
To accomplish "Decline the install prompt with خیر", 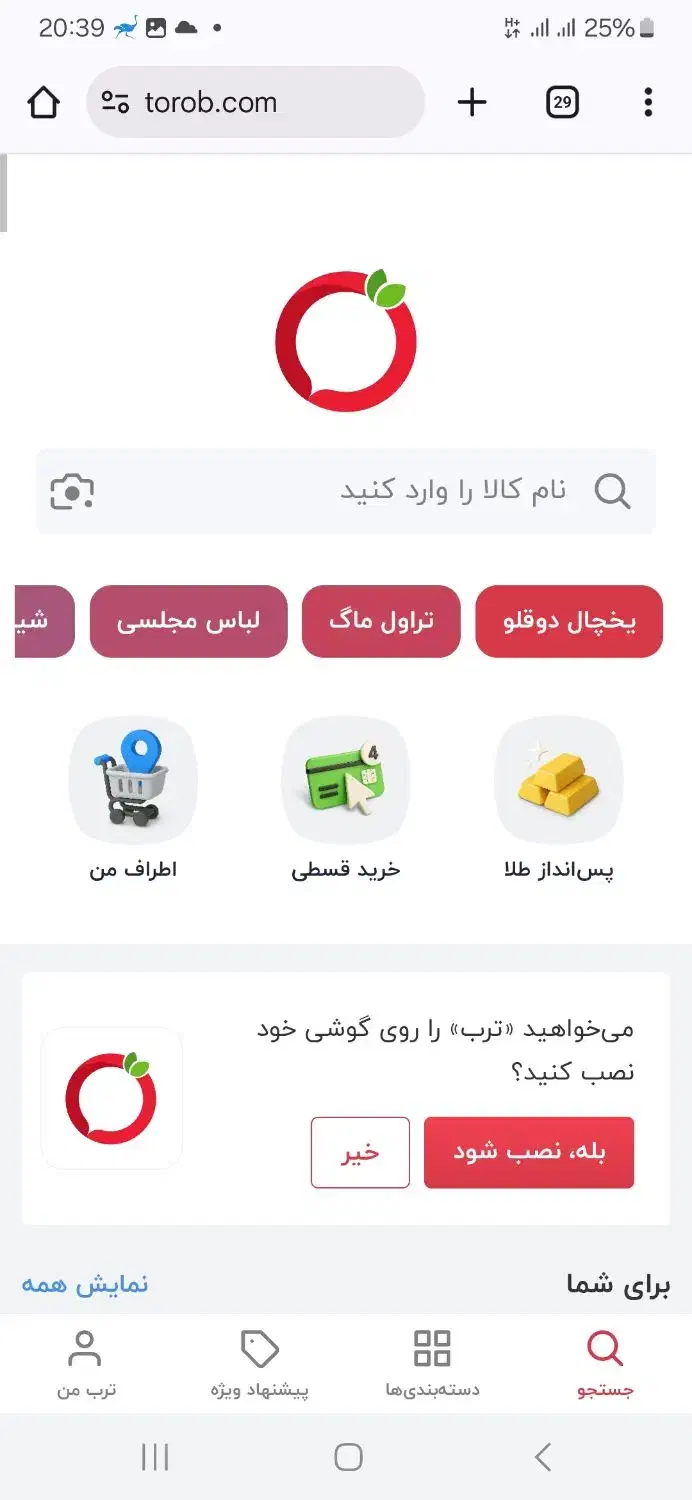I will [360, 1152].
